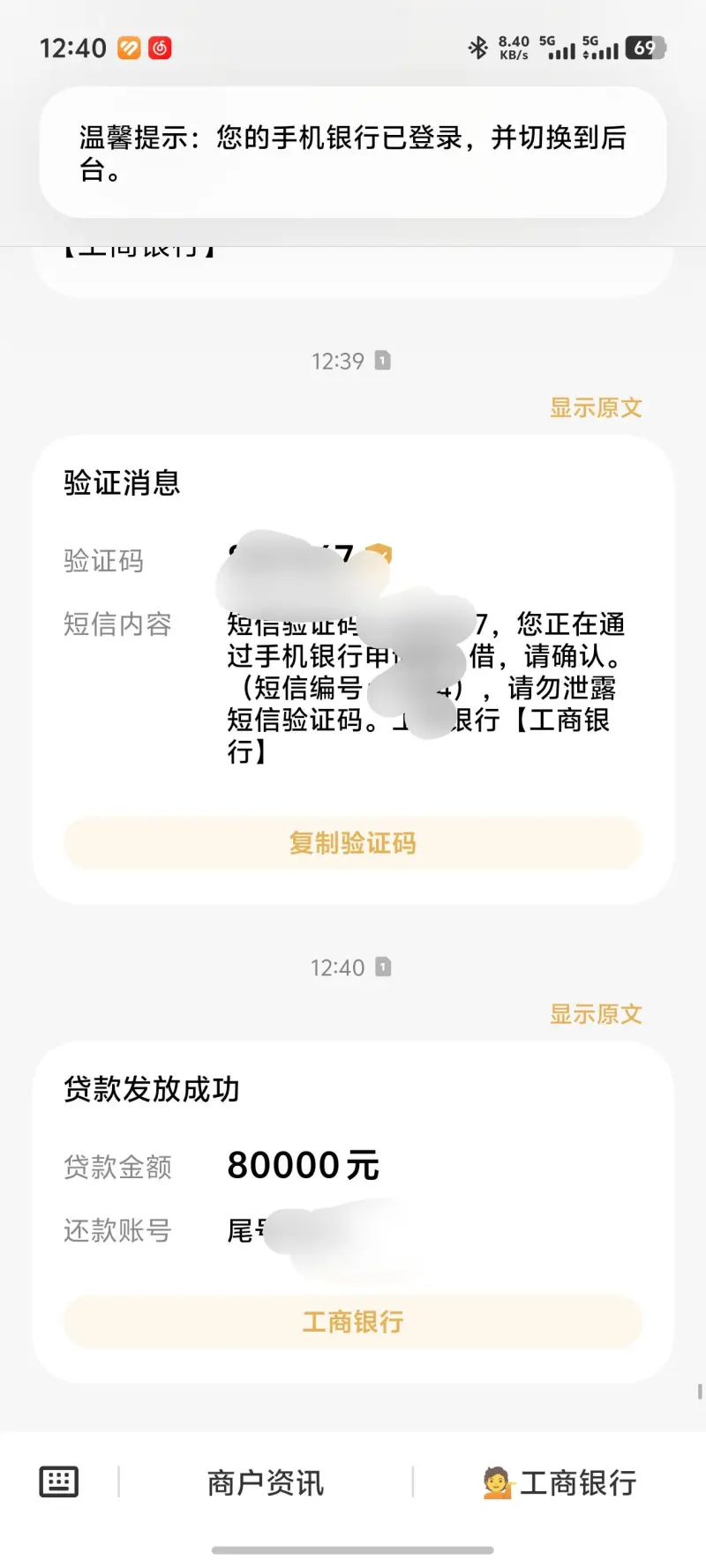Open 工商银行 button in the loan card
This screenshot has width=706, height=1568.
tap(353, 1322)
